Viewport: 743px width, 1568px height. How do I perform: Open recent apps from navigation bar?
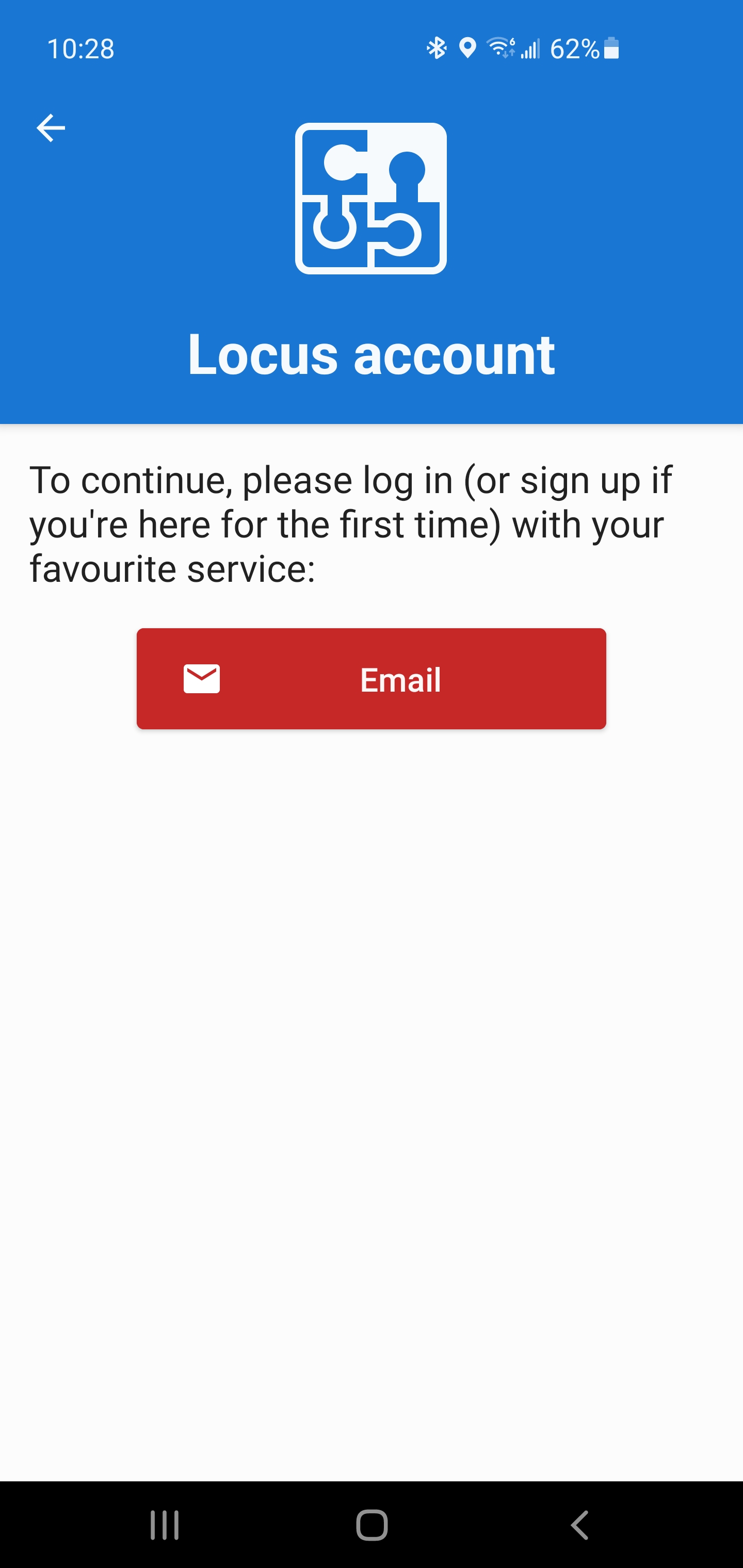pyautogui.click(x=165, y=1525)
